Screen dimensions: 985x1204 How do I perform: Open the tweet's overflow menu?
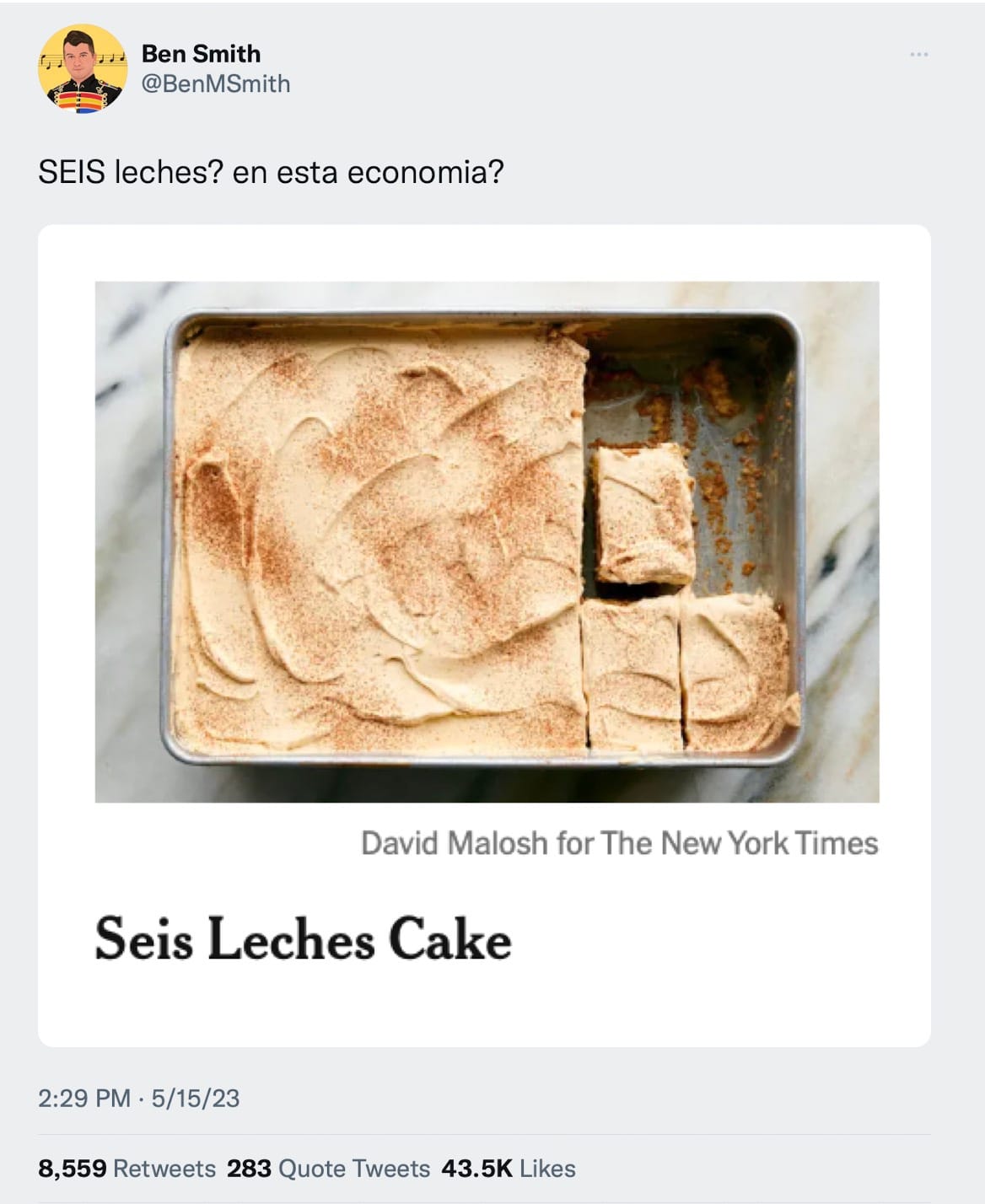click(x=918, y=55)
